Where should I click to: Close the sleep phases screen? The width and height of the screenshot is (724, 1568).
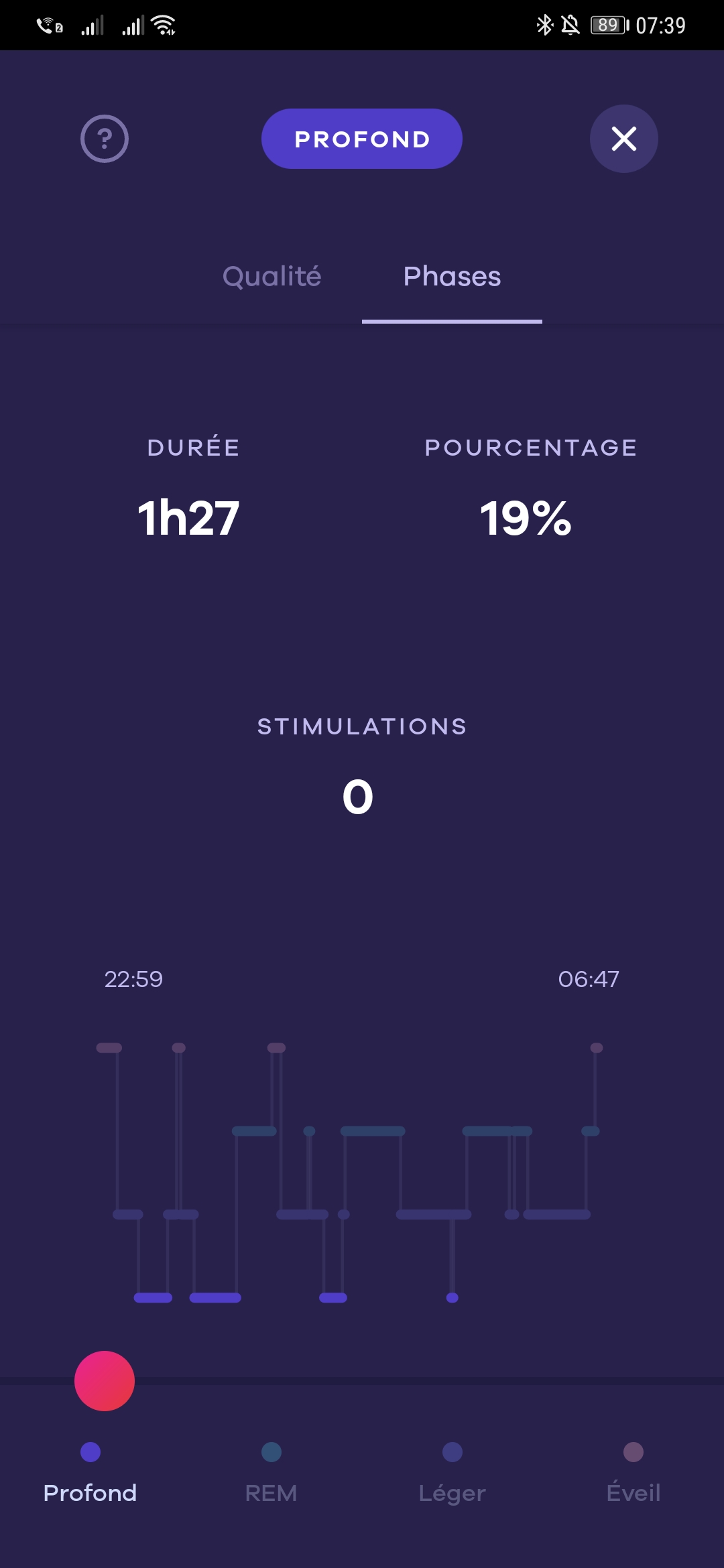click(623, 139)
